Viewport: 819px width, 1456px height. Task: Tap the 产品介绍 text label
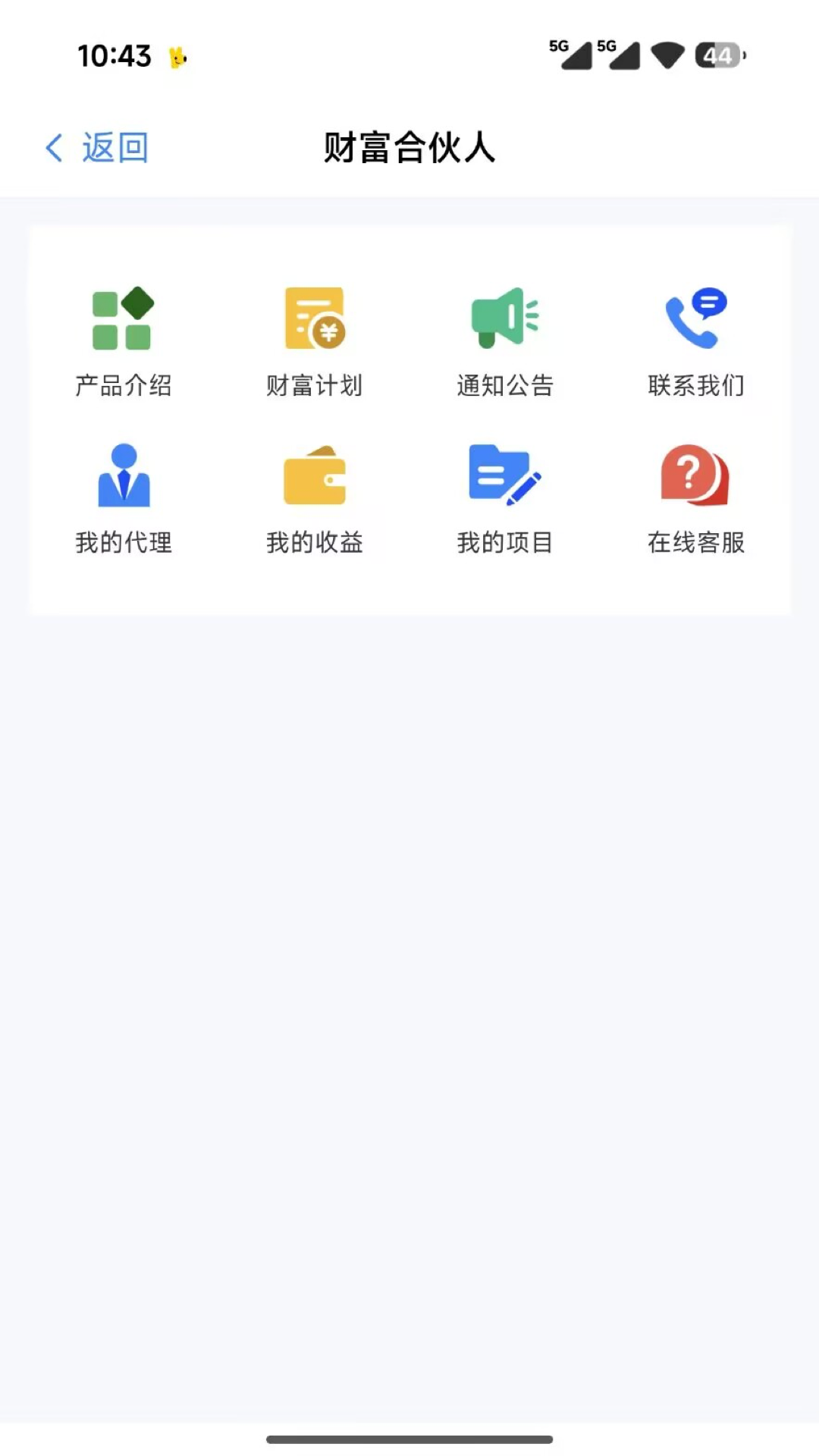pyautogui.click(x=123, y=385)
